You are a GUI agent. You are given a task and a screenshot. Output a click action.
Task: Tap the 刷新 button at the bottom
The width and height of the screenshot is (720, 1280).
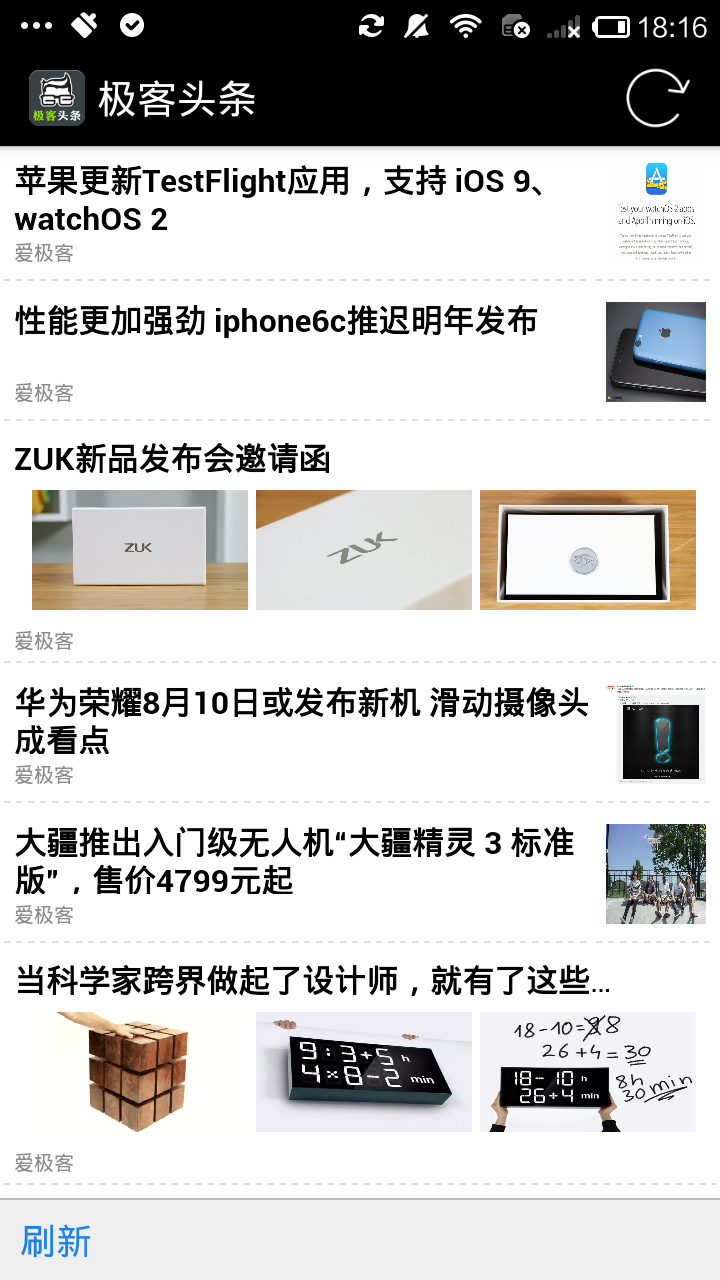56,1241
